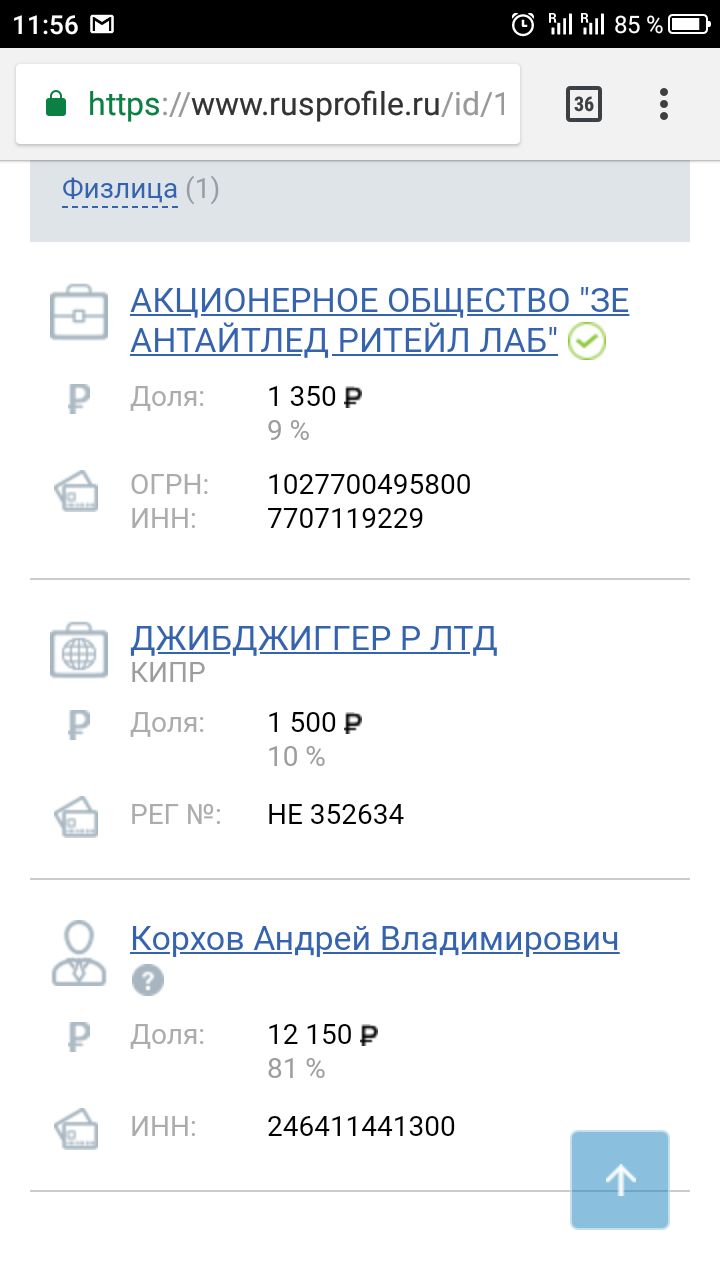Select the Физлица filter link

tap(120, 189)
